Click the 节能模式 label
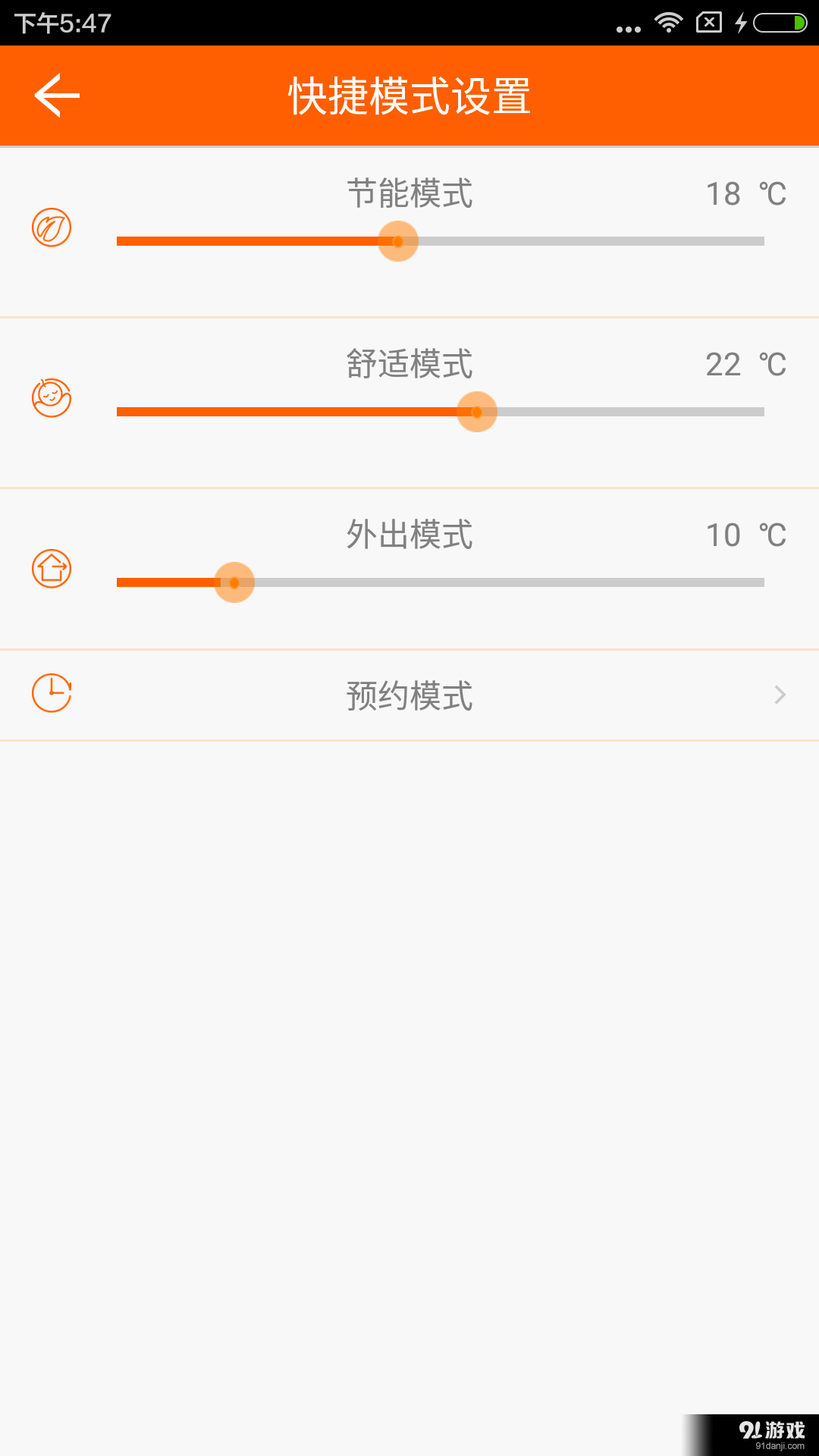This screenshot has width=819, height=1456. pos(409,195)
